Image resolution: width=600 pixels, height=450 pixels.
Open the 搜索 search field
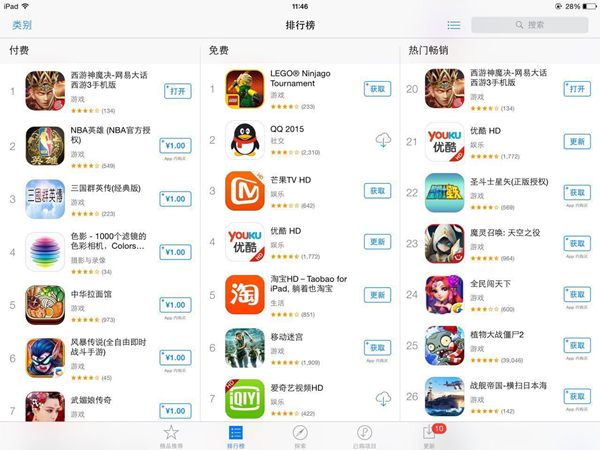[x=529, y=24]
